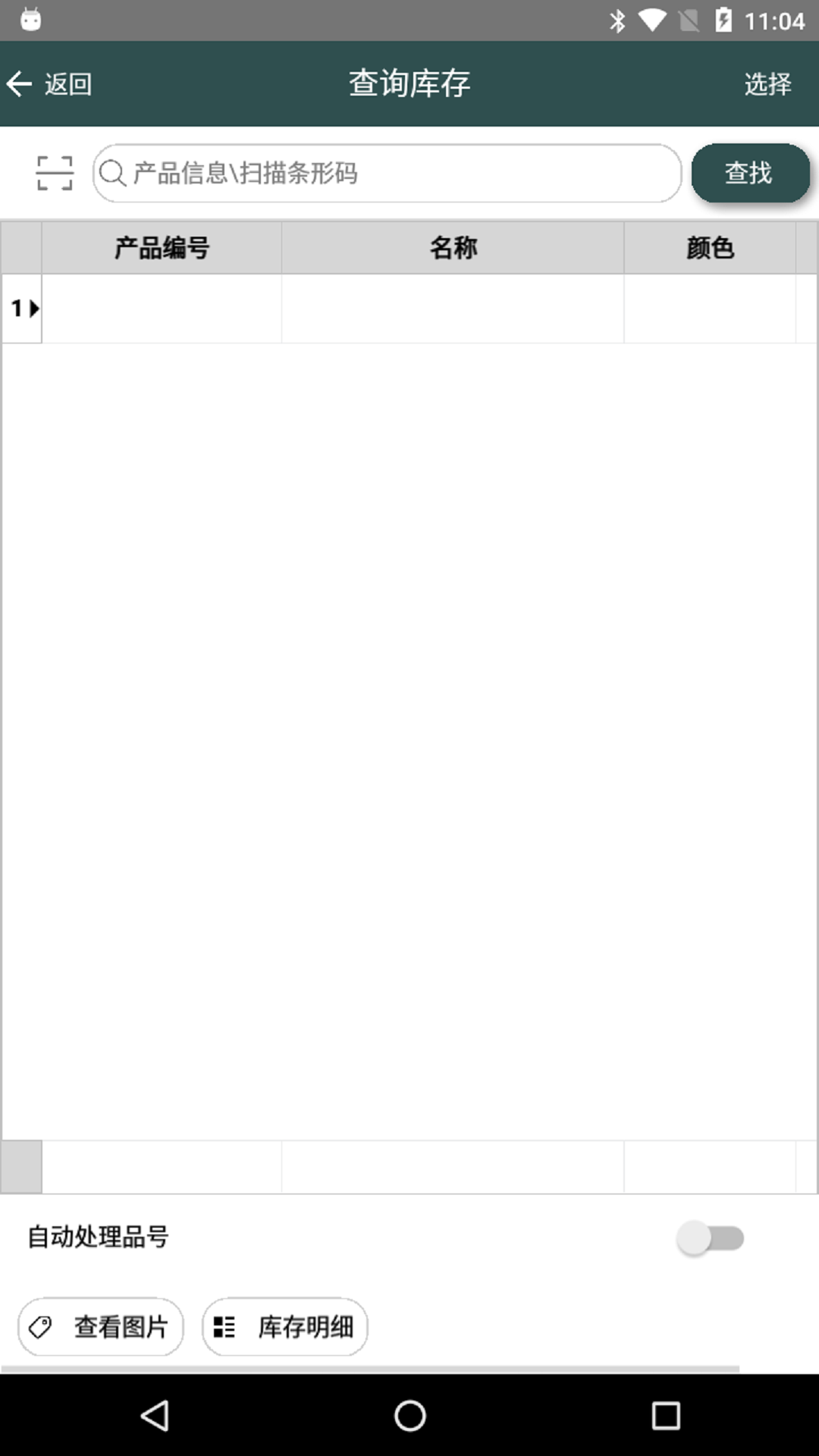Focus the 产品信息\扫描条形码 search field

(x=387, y=173)
